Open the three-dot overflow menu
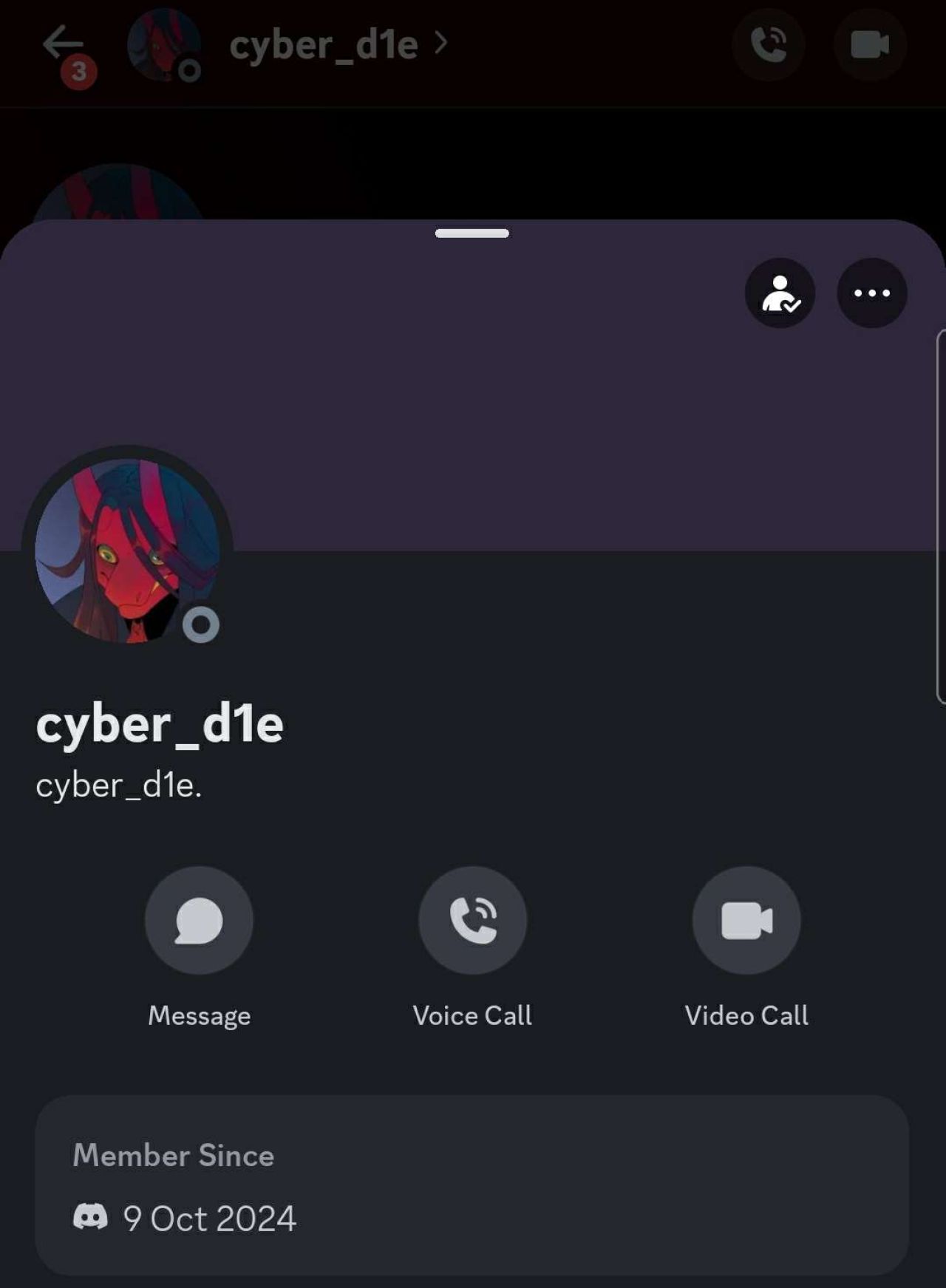 (871, 293)
